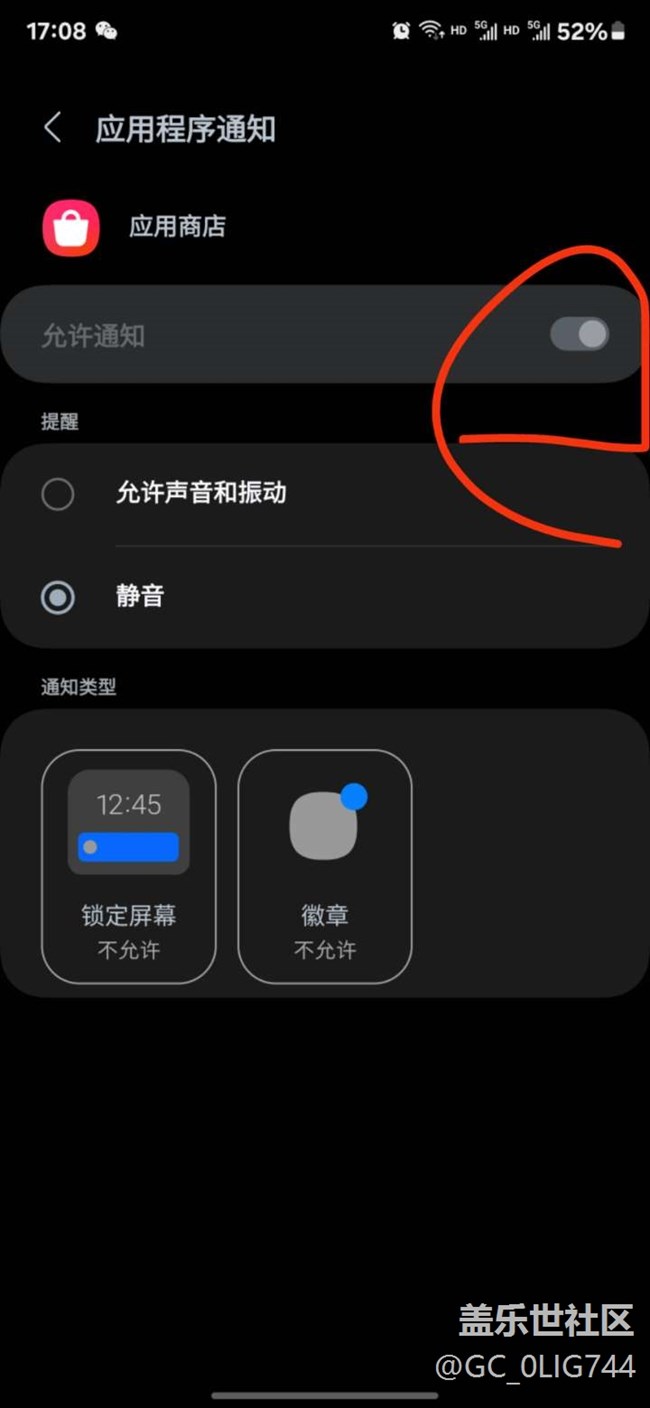This screenshot has height=1408, width=650.
Task: Tap the 锁定屏幕 notification type card
Action: click(x=129, y=867)
